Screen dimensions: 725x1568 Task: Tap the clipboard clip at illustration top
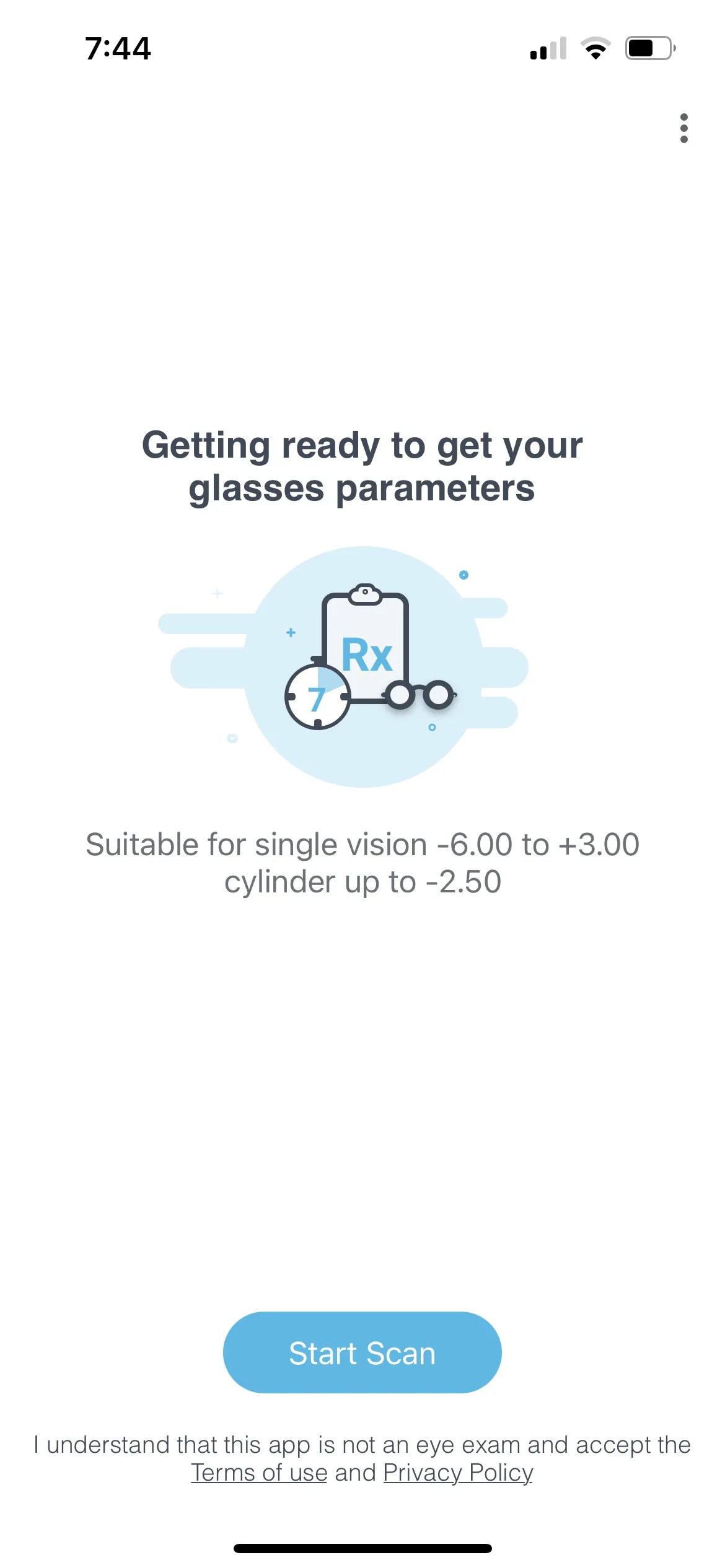point(366,595)
